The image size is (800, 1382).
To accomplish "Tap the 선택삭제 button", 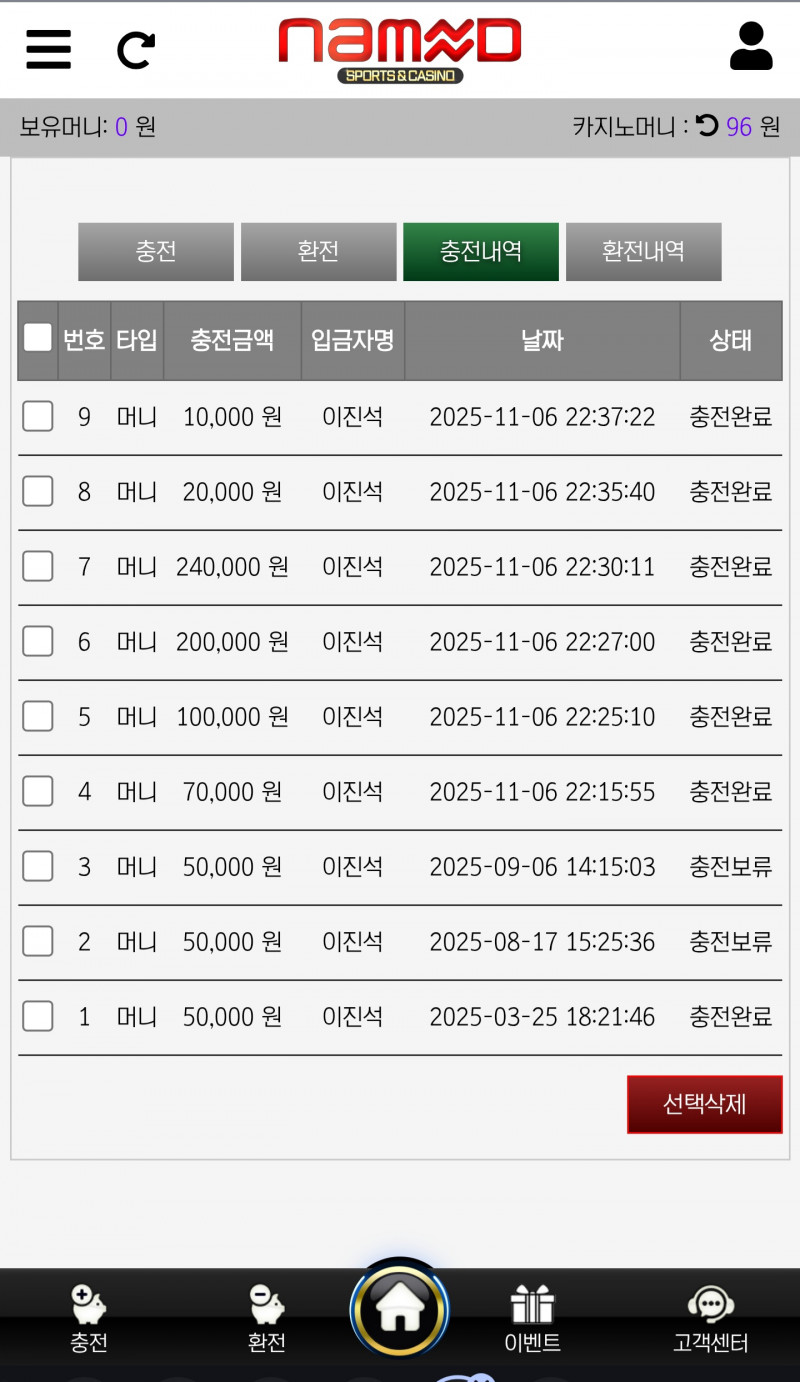I will (x=704, y=1104).
